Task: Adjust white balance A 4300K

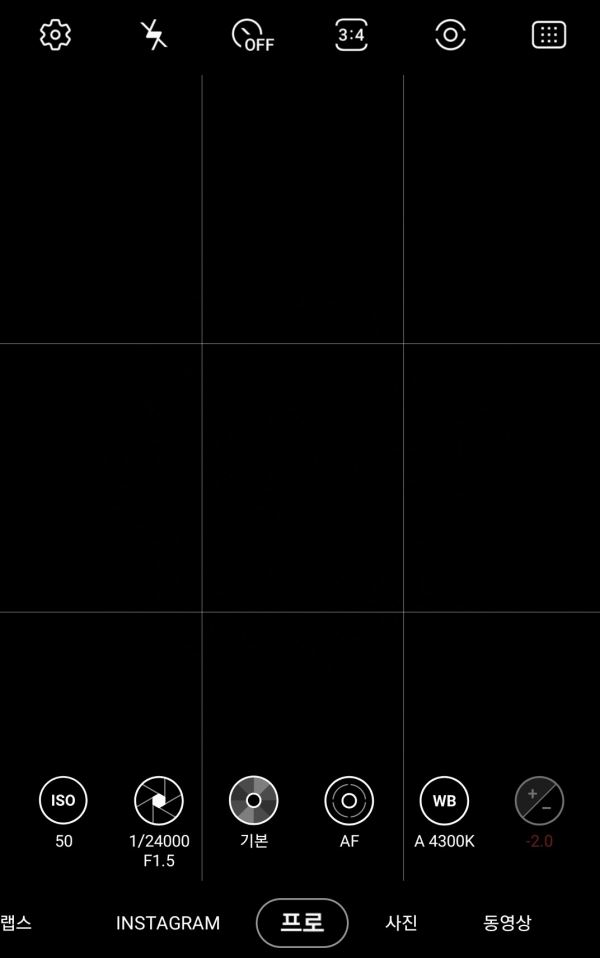Action: pos(444,801)
